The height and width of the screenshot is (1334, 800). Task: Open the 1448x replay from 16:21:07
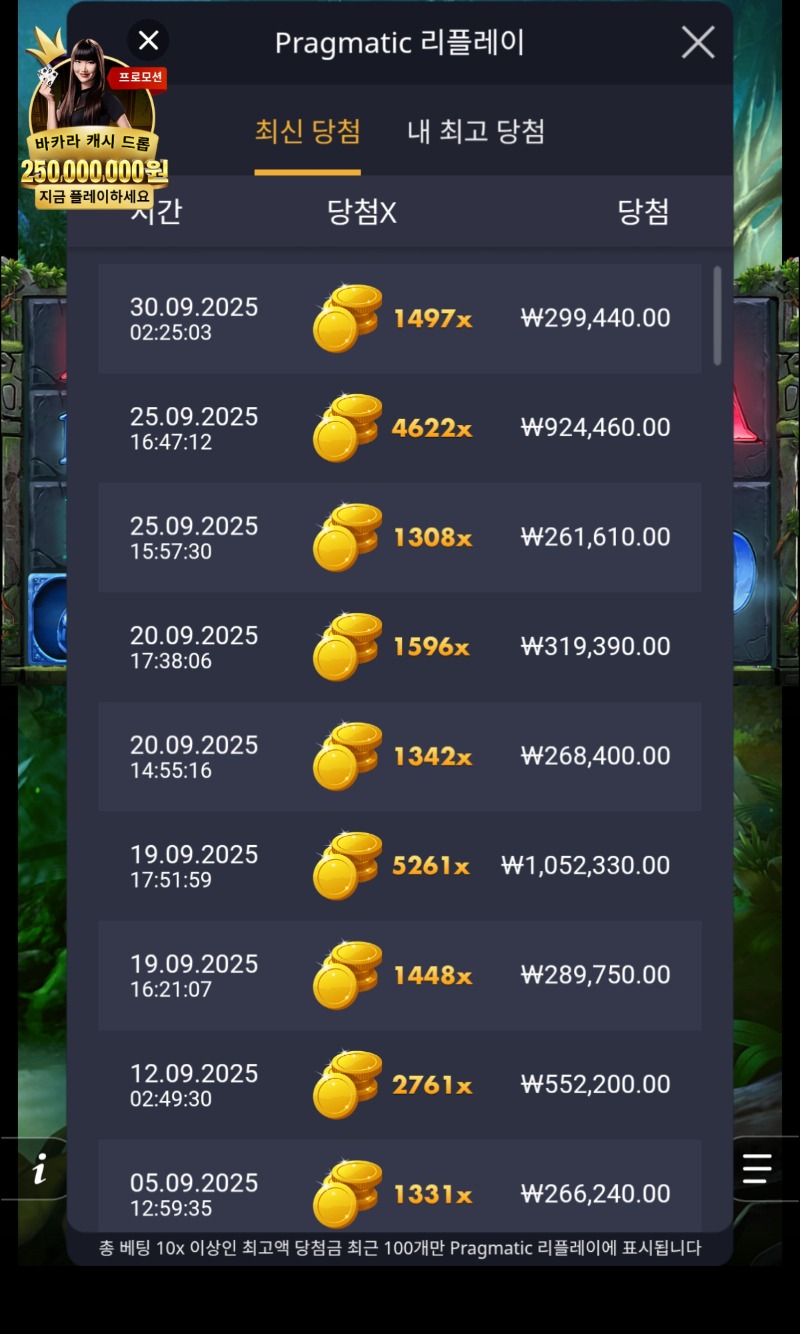[x=400, y=975]
